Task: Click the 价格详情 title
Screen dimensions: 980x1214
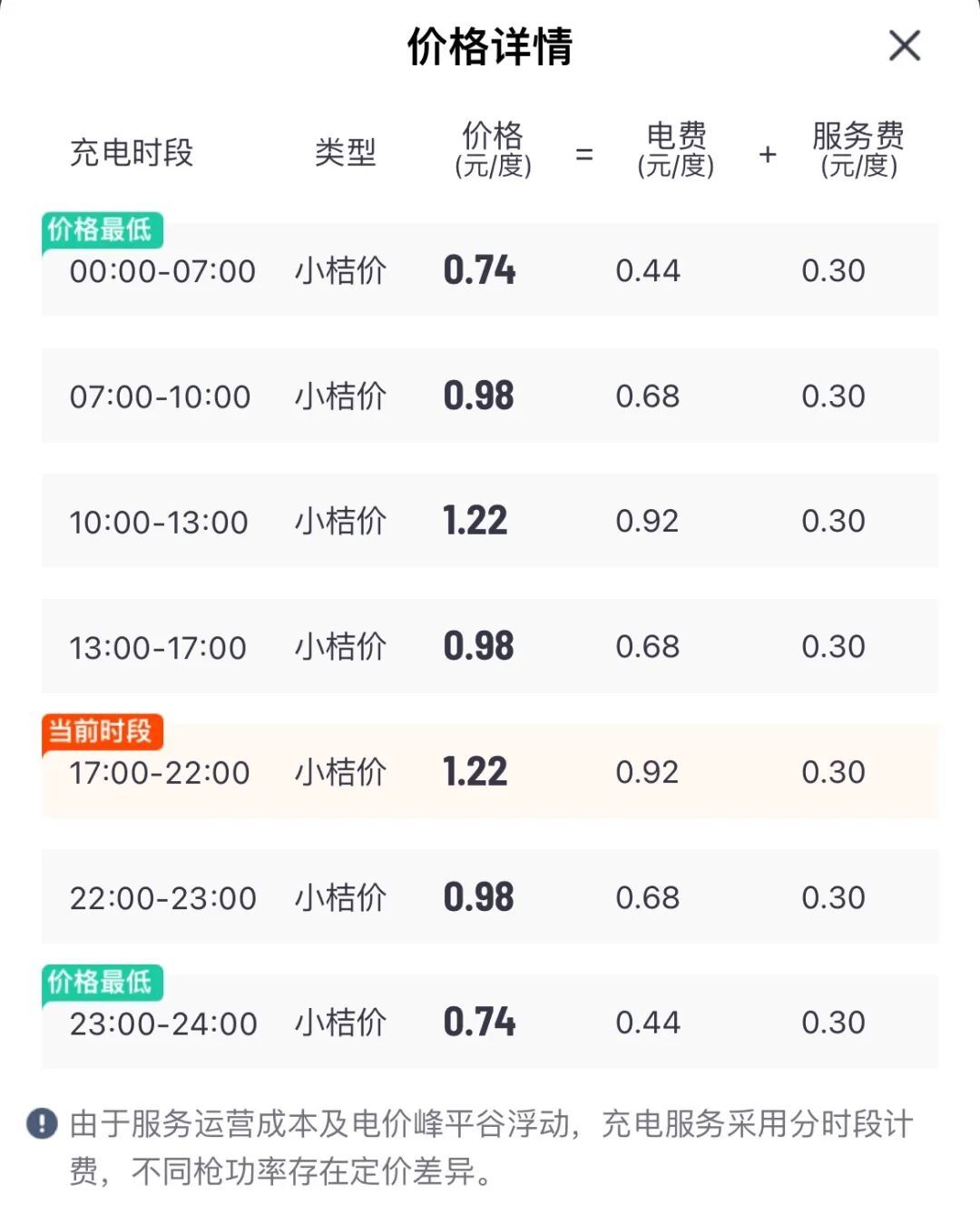Action: [490, 45]
